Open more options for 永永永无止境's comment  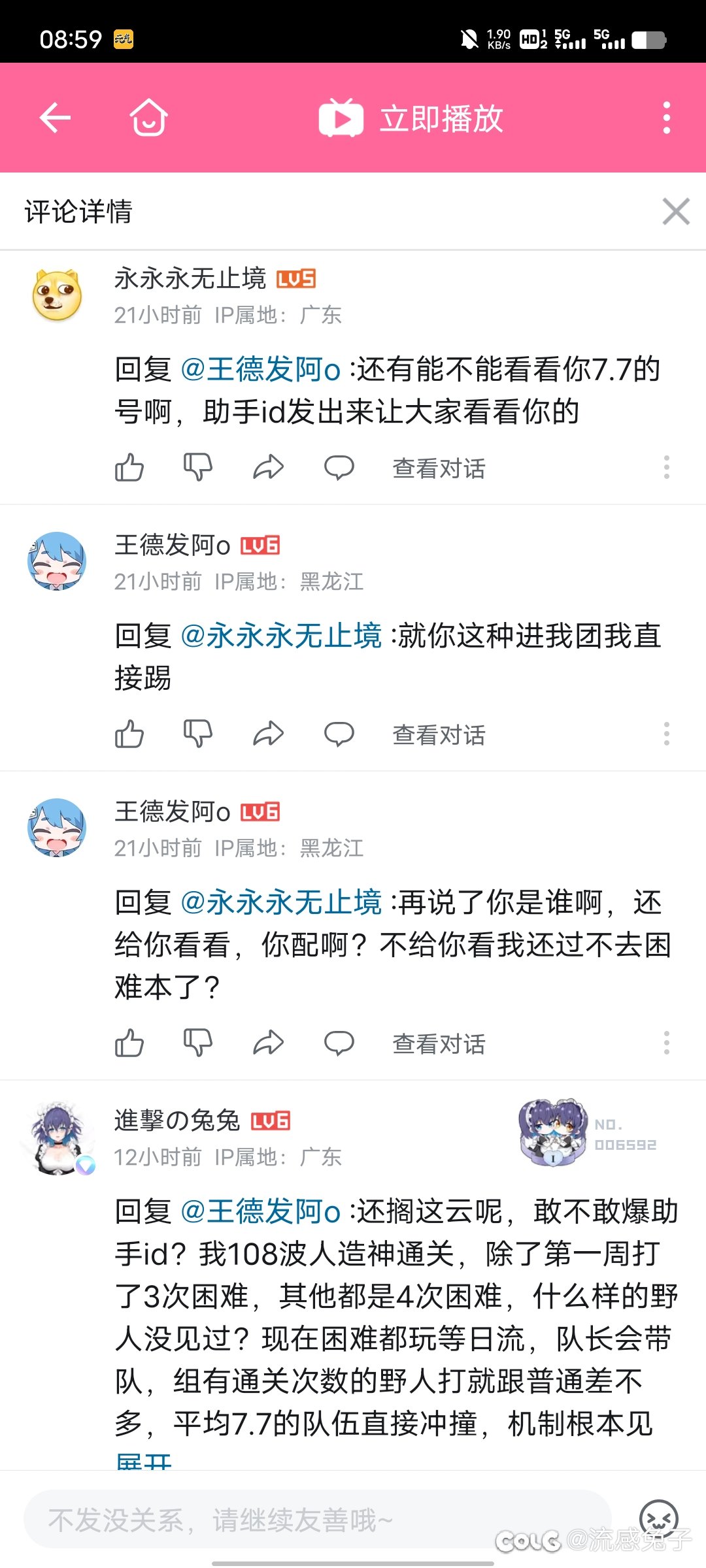click(666, 468)
